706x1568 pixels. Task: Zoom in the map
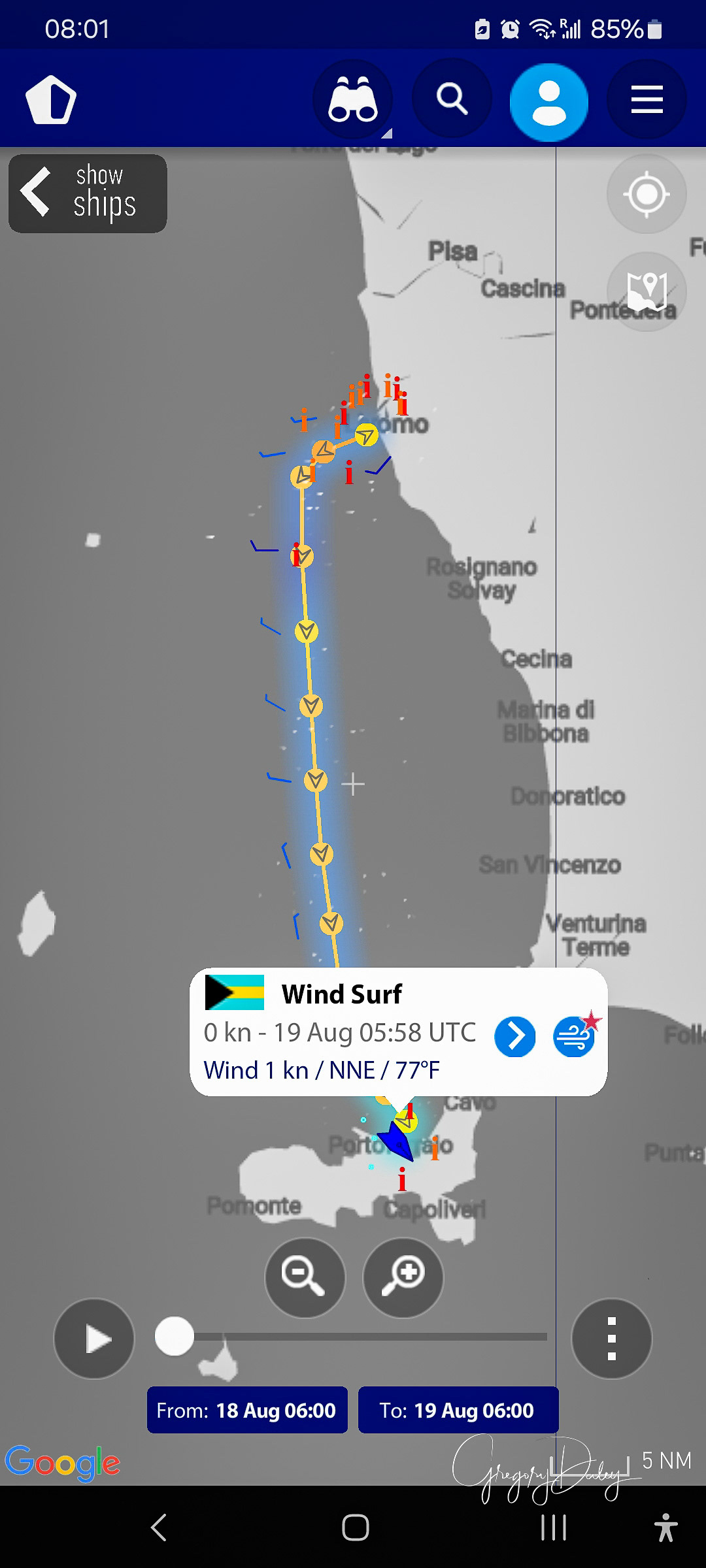click(403, 1278)
